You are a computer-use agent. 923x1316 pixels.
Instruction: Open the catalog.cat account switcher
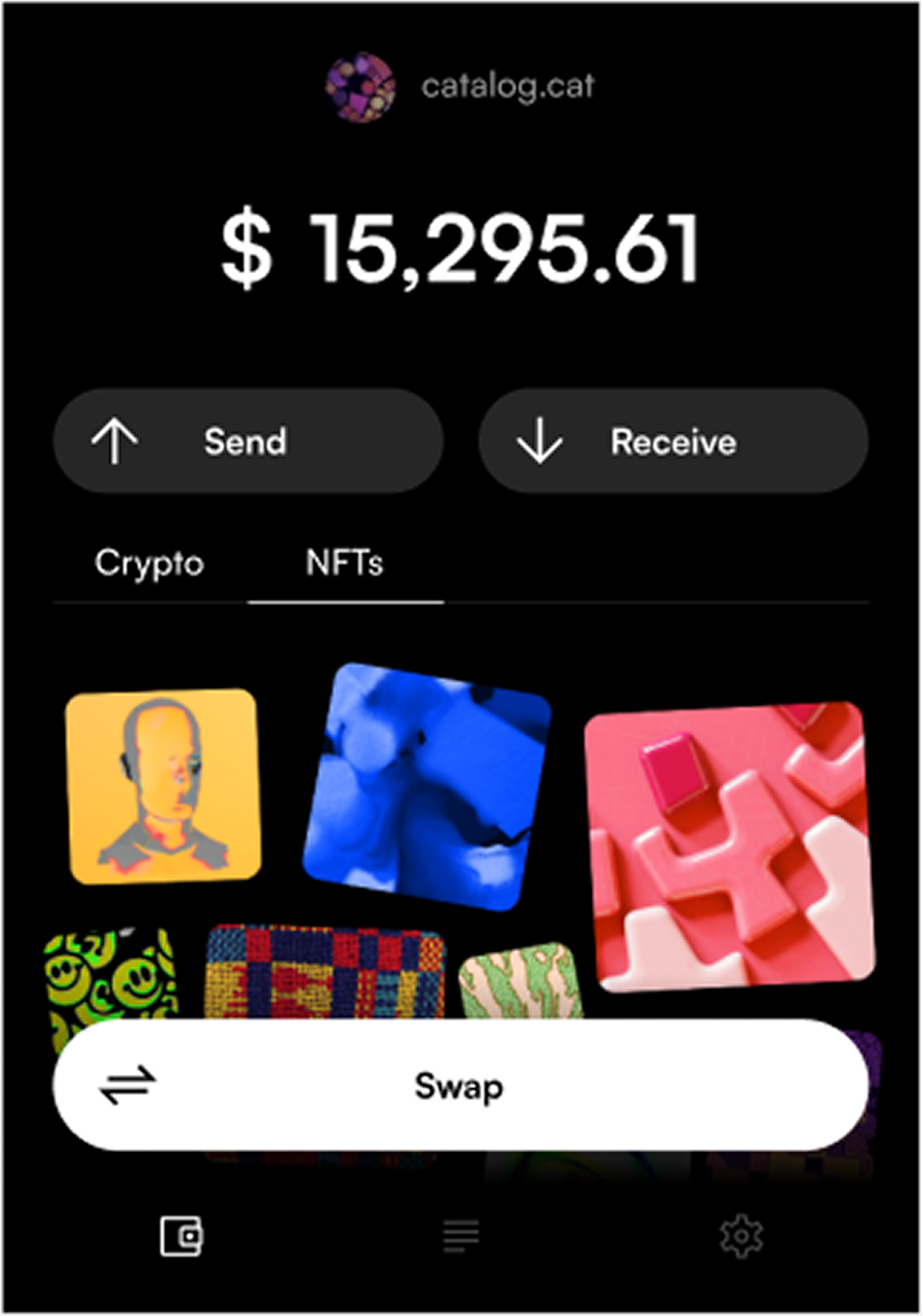(x=460, y=87)
